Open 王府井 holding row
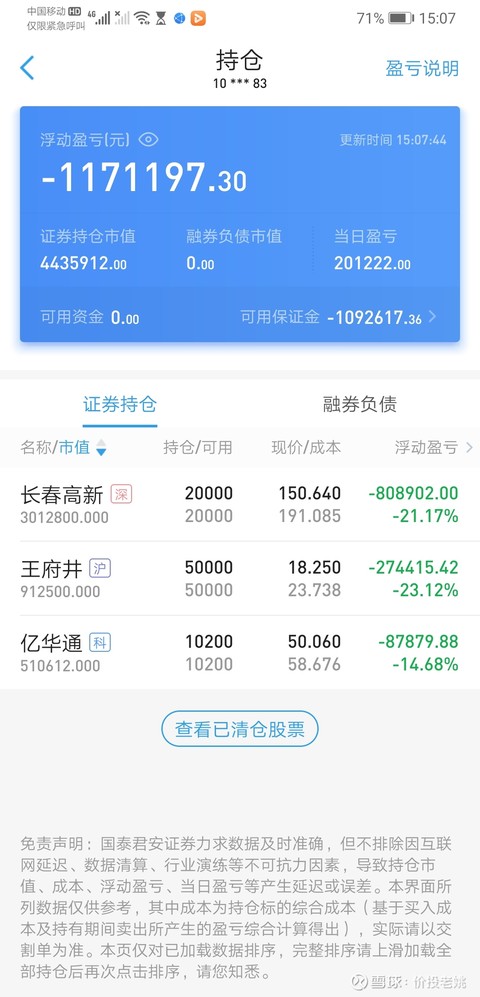Image resolution: width=480 pixels, height=997 pixels. click(240, 579)
